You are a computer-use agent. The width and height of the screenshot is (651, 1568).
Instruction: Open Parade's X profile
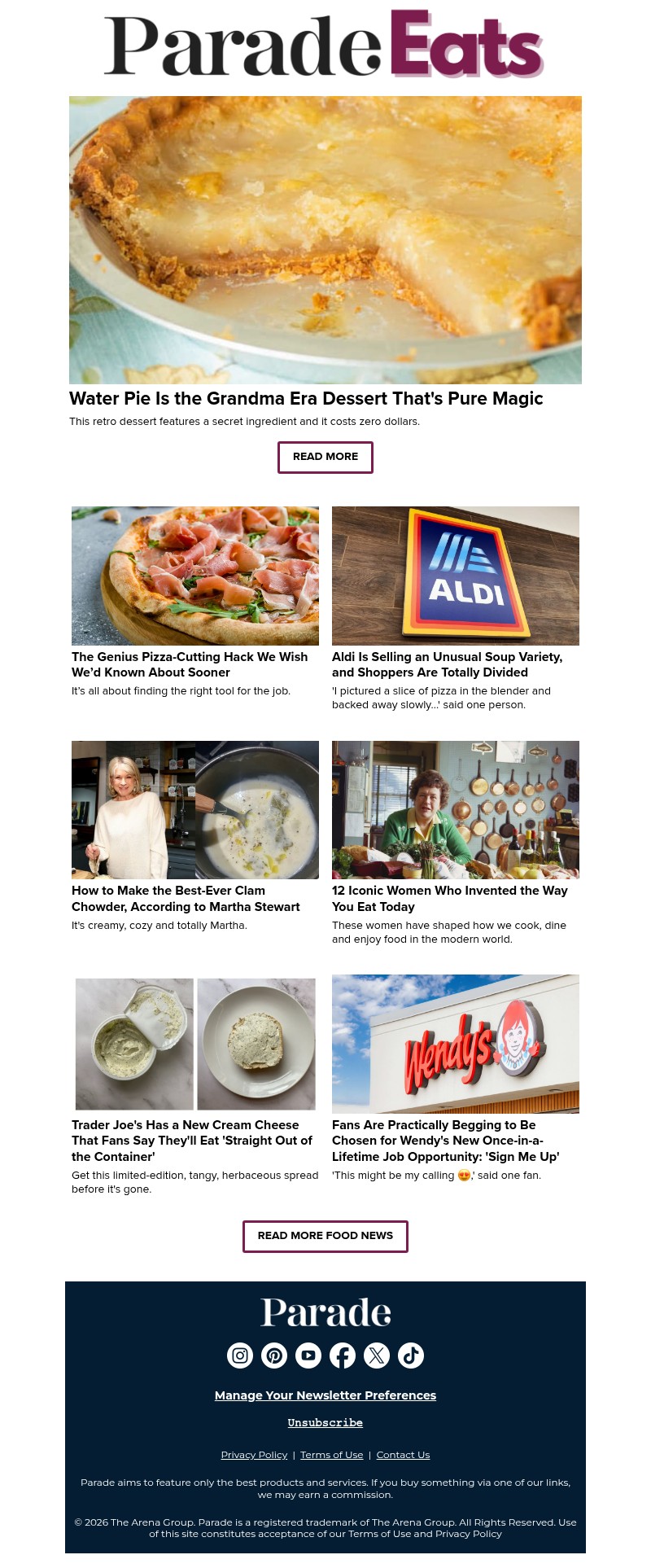tap(377, 1356)
